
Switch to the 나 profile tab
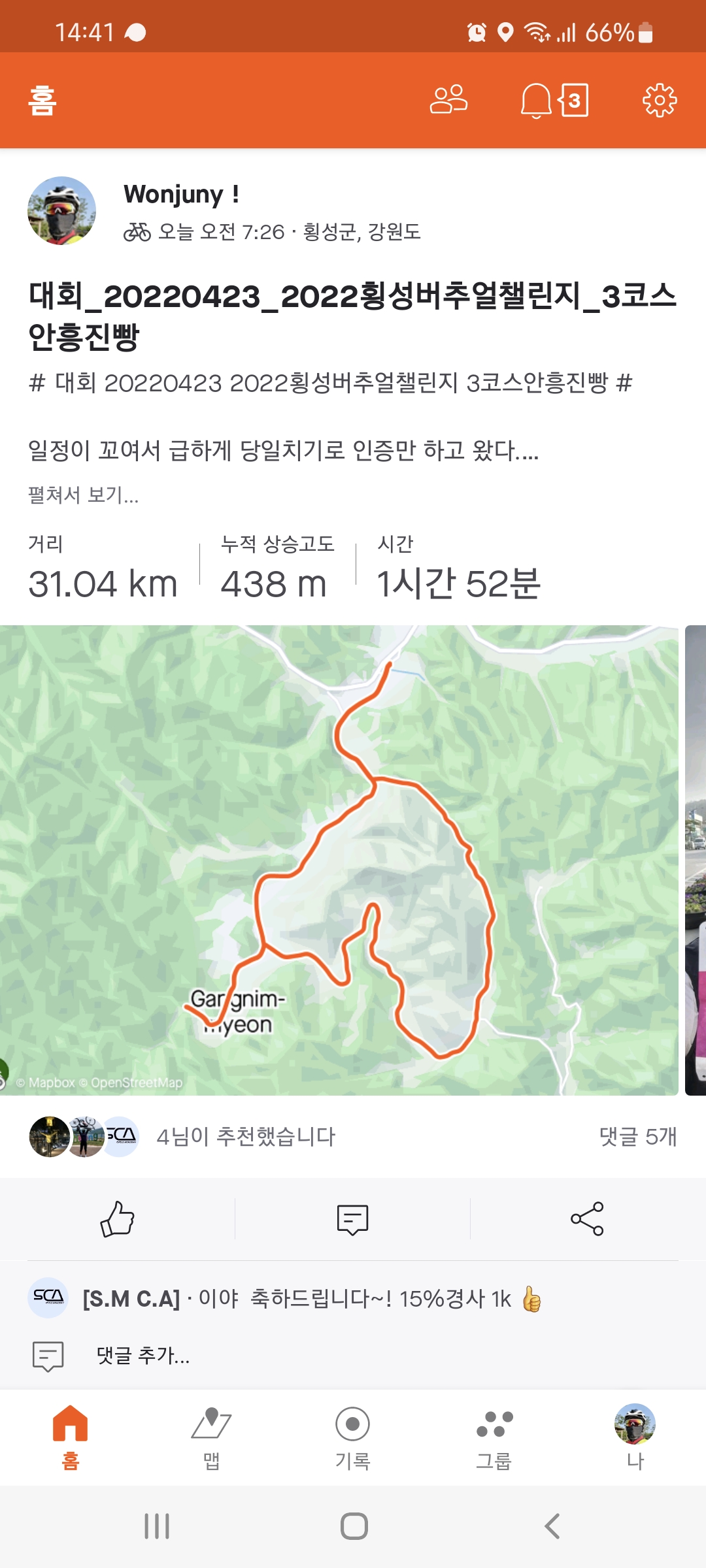(635, 1437)
